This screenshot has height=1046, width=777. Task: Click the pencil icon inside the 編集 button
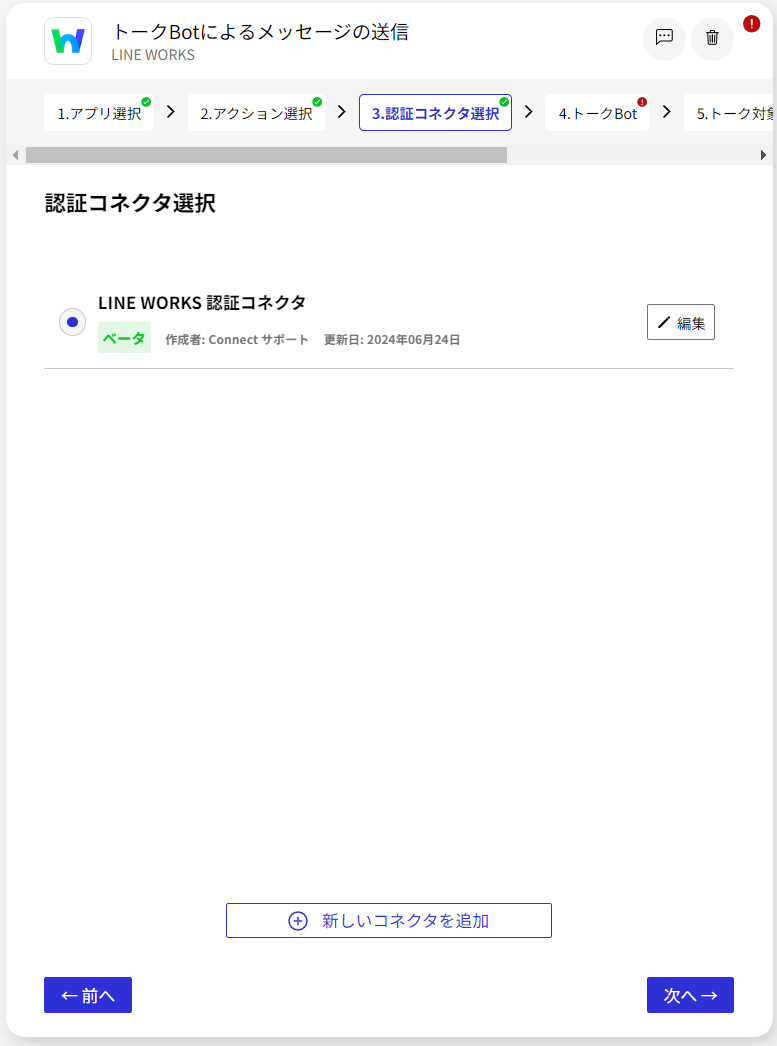tap(662, 321)
